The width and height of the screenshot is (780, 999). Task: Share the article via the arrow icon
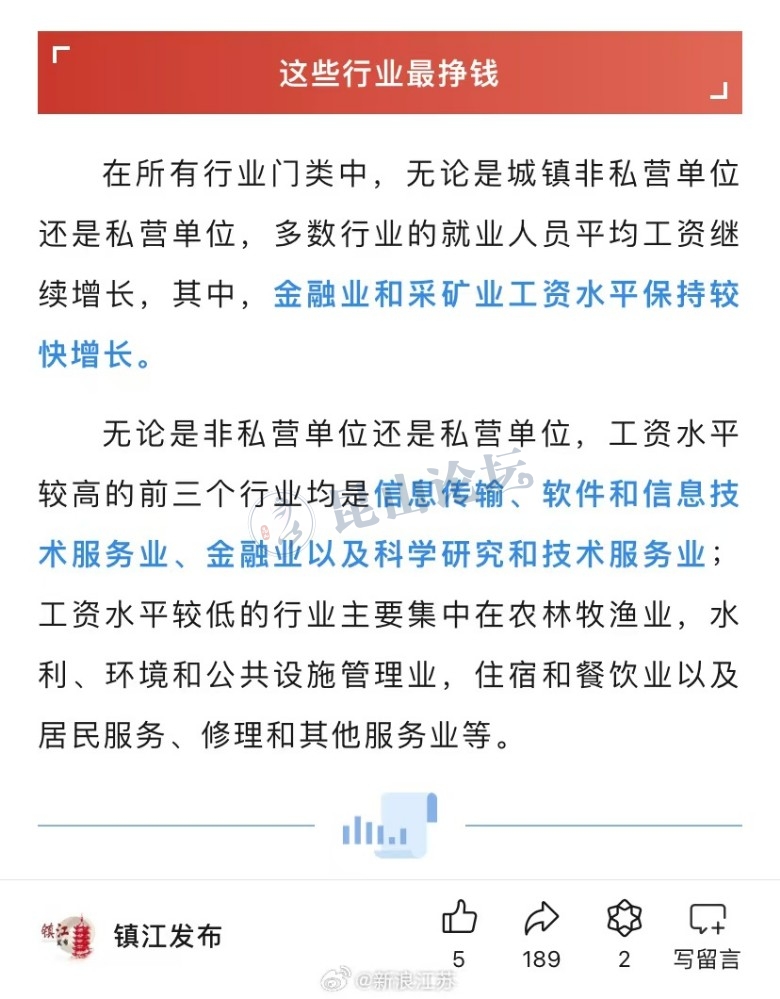click(541, 918)
